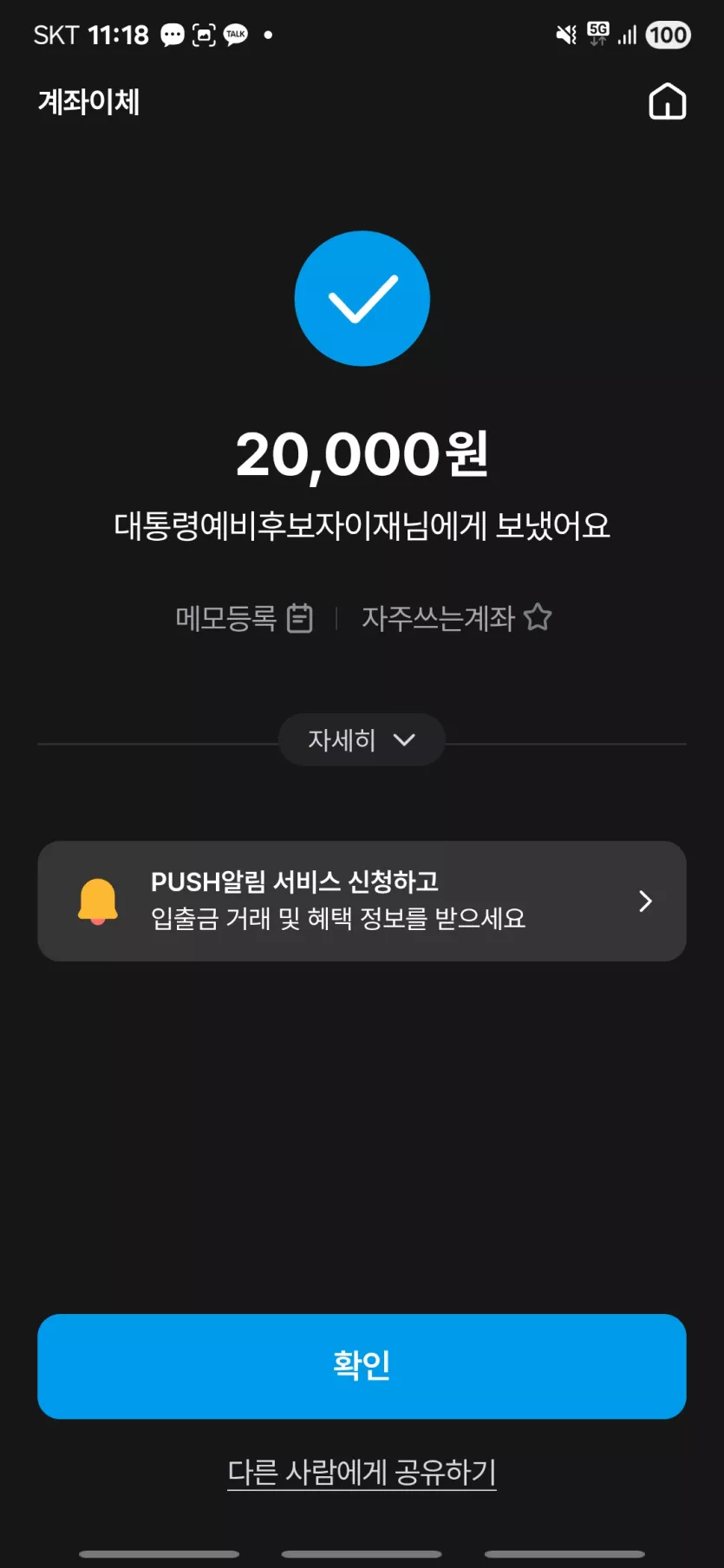The width and height of the screenshot is (724, 1568).
Task: Add a memo with 메모등록
Action: point(244,618)
